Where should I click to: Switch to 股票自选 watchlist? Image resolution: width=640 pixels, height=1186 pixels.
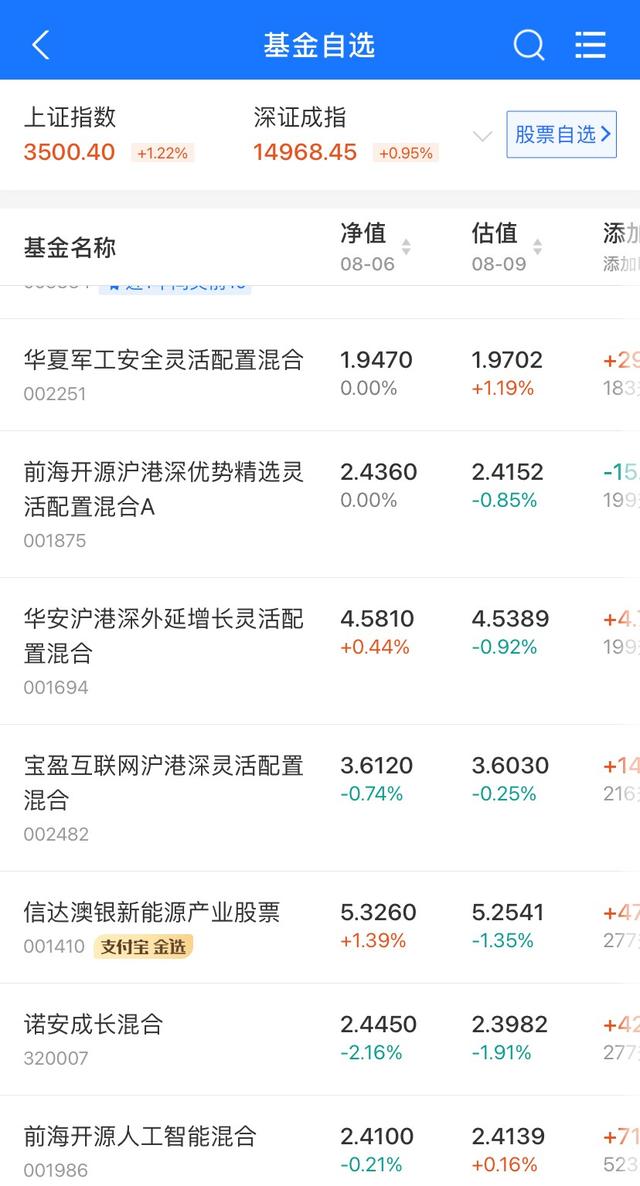(x=562, y=135)
